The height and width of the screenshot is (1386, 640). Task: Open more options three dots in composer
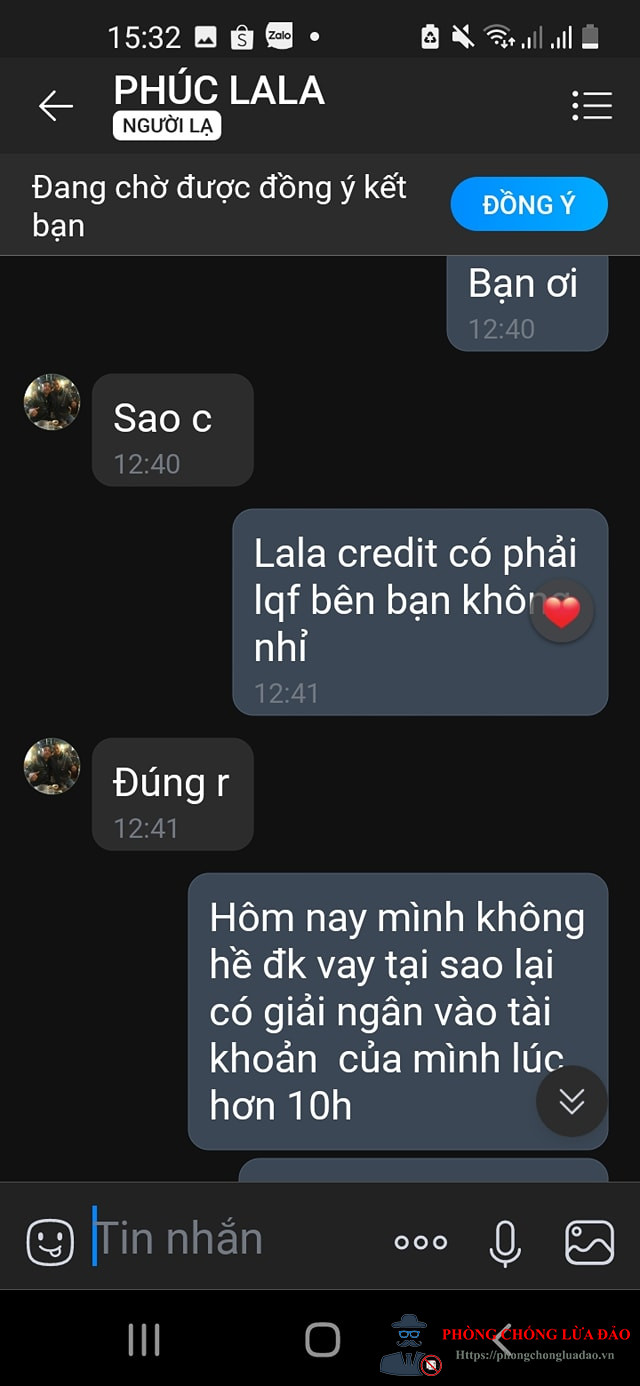coord(421,1242)
